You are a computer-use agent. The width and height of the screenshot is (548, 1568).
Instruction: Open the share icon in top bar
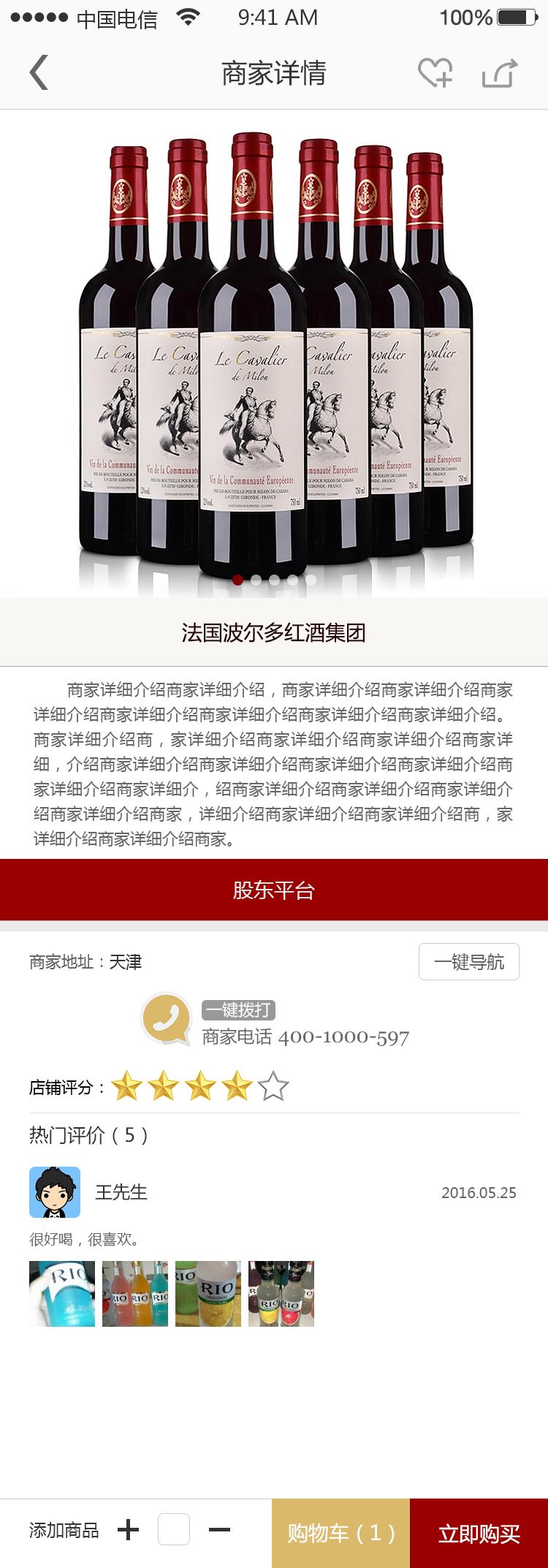point(498,73)
